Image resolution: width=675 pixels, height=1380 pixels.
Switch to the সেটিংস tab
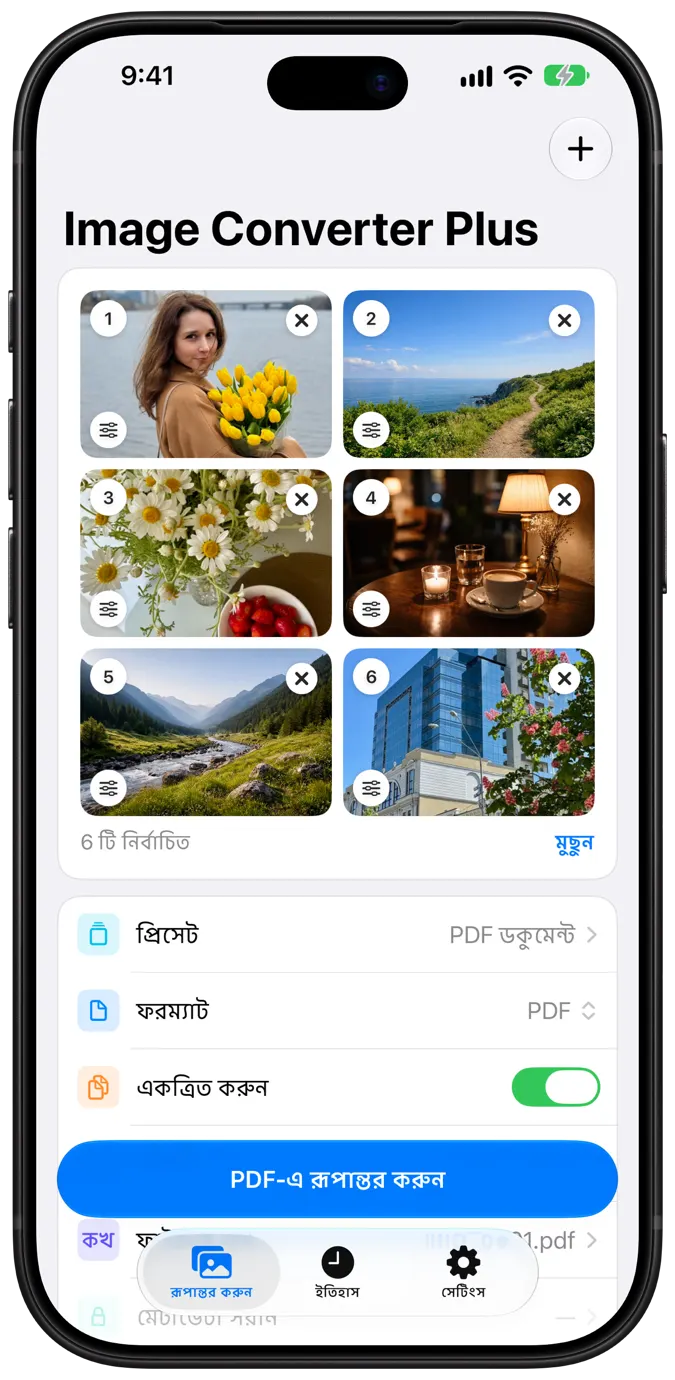pos(463,1273)
